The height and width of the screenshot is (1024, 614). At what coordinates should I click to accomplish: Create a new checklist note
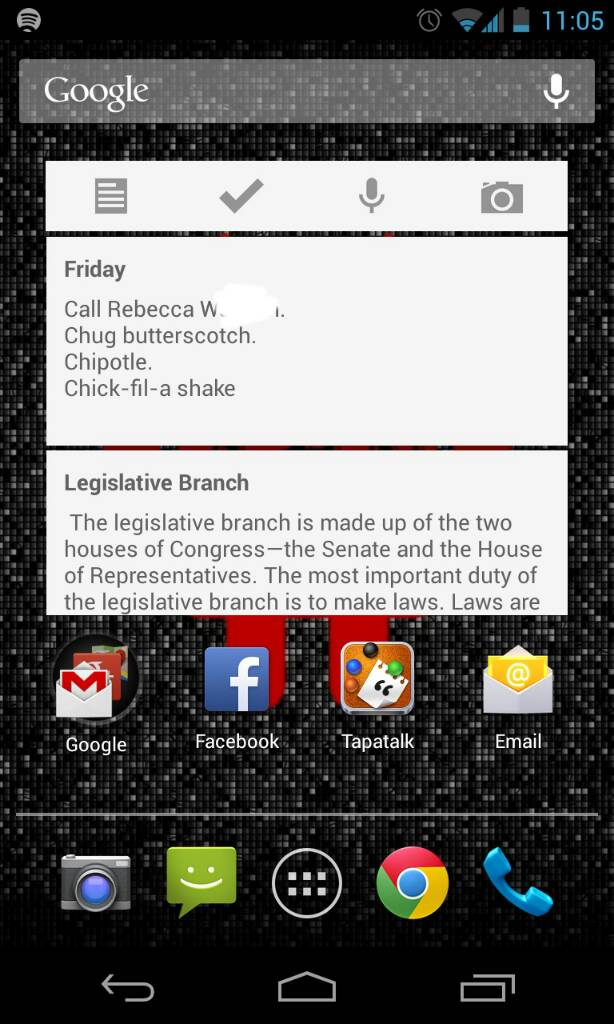(241, 196)
